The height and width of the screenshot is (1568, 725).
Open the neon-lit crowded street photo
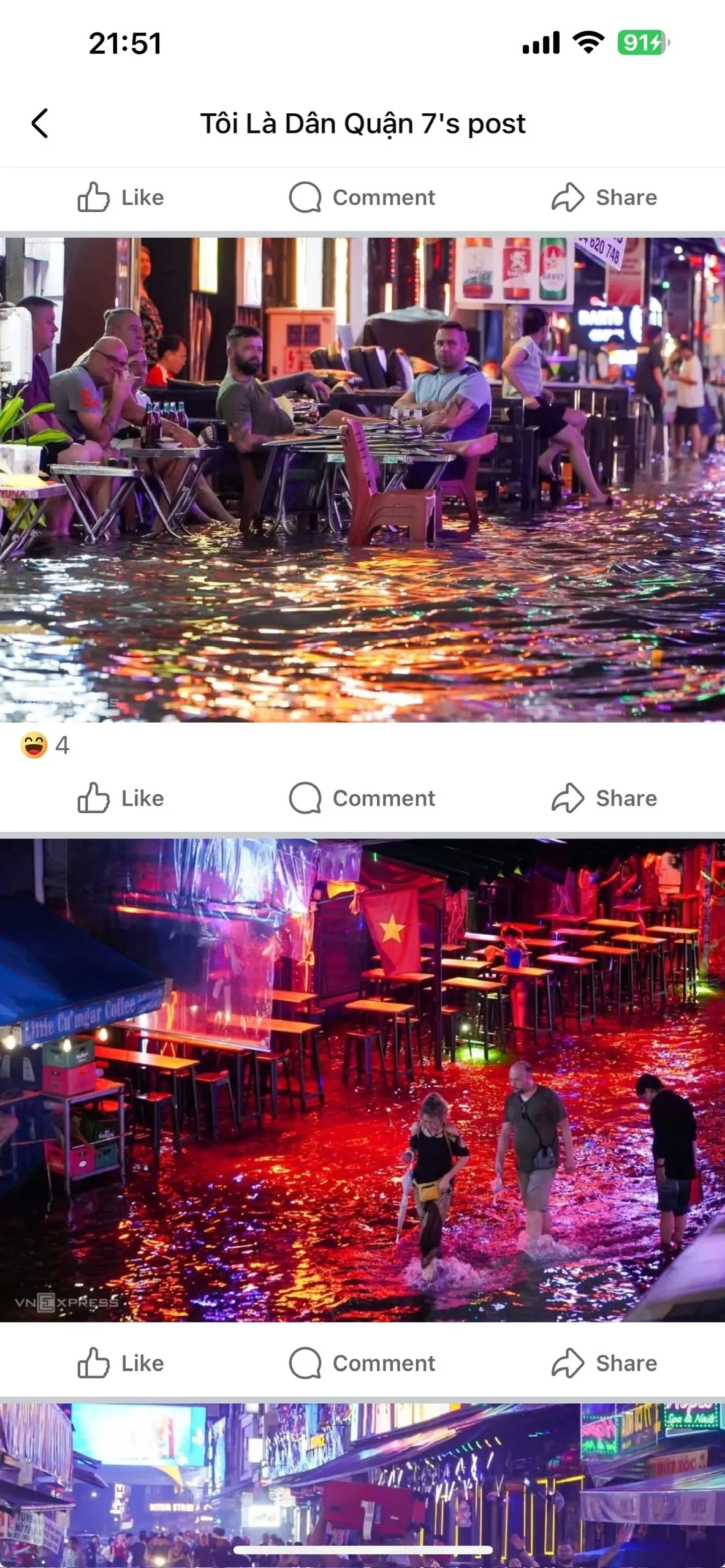[362, 1482]
